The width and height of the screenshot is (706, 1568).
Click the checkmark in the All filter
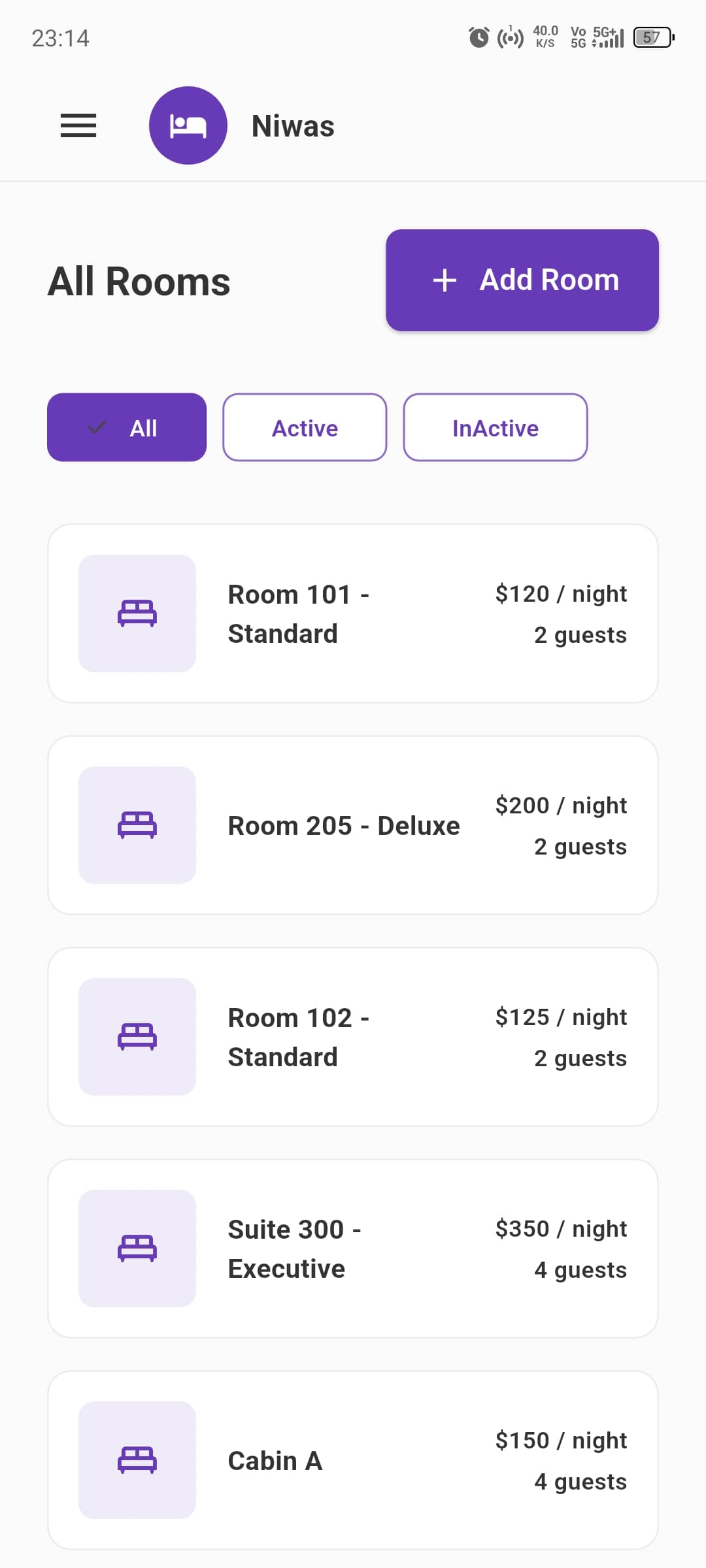click(97, 427)
